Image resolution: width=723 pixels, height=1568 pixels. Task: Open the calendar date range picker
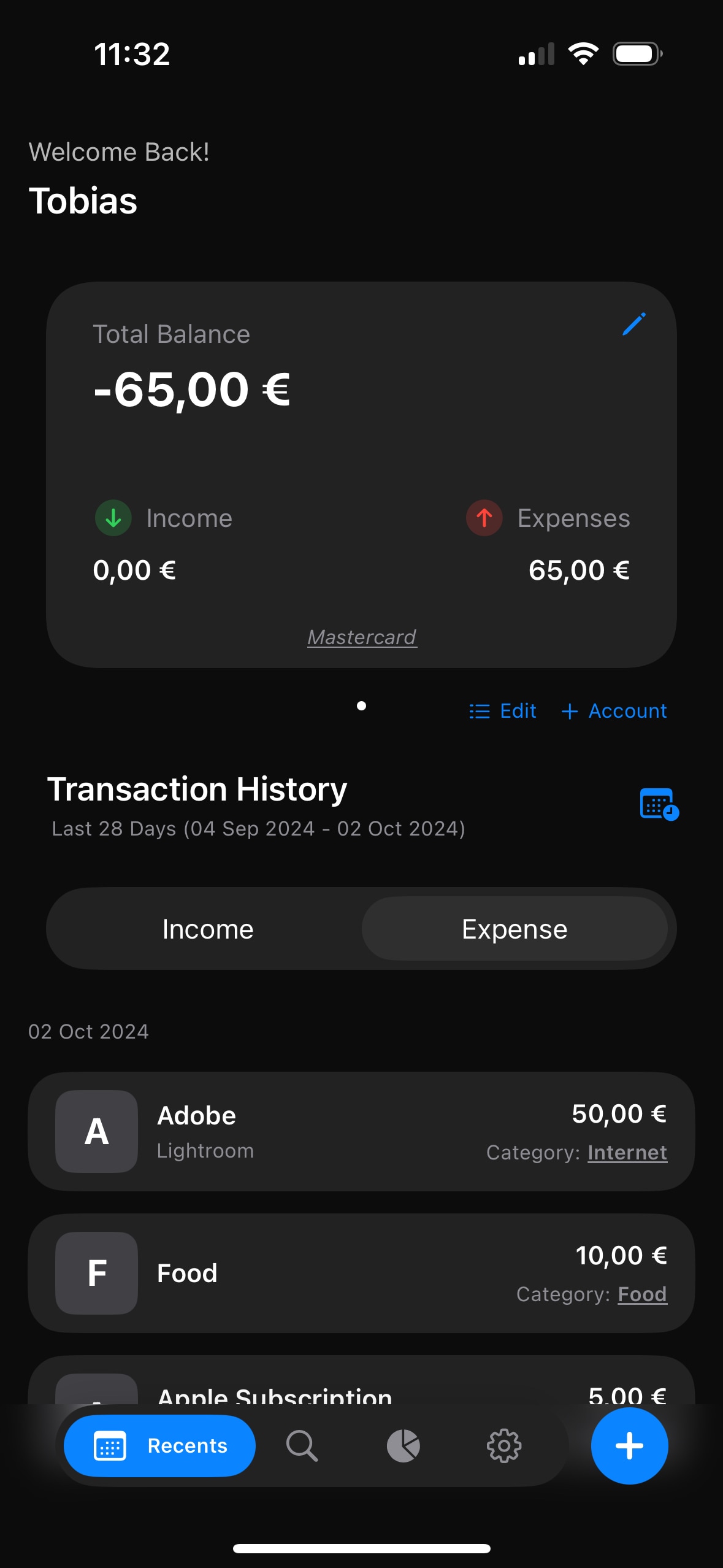pyautogui.click(x=659, y=804)
